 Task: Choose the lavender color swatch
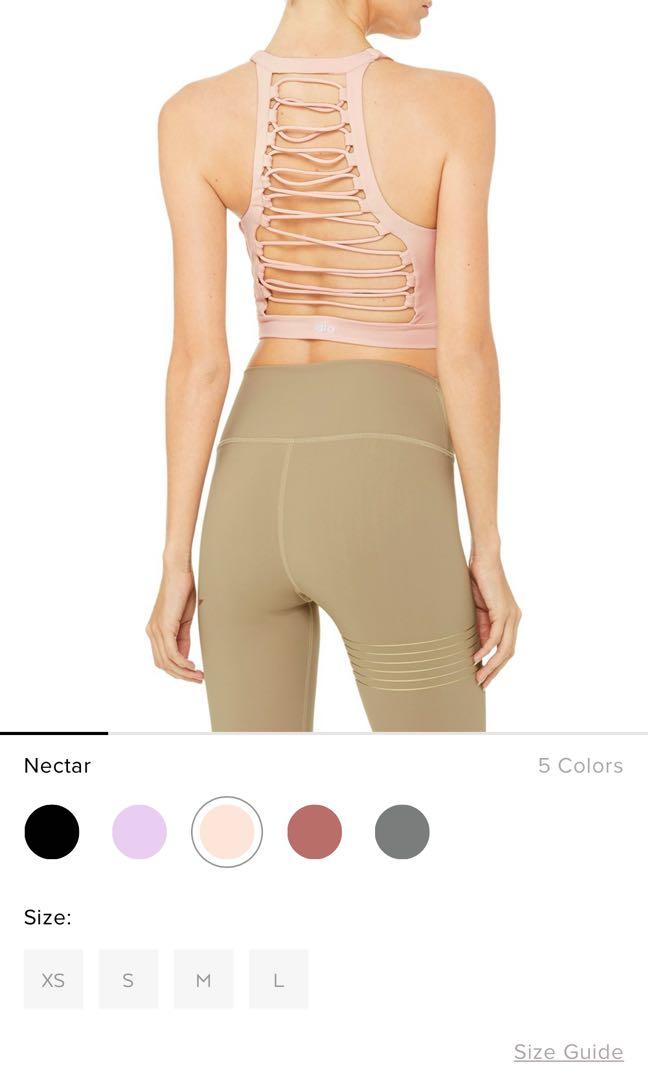pos(139,831)
